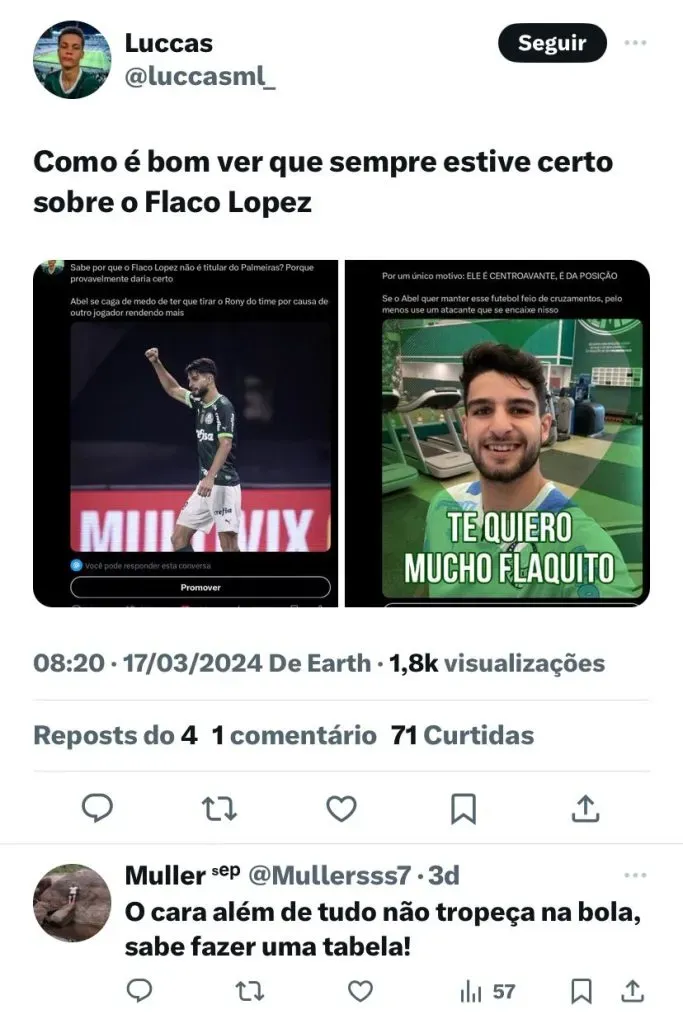View the 71 Curtidas list
Viewport: 683px width, 1024px height.
pos(462,736)
